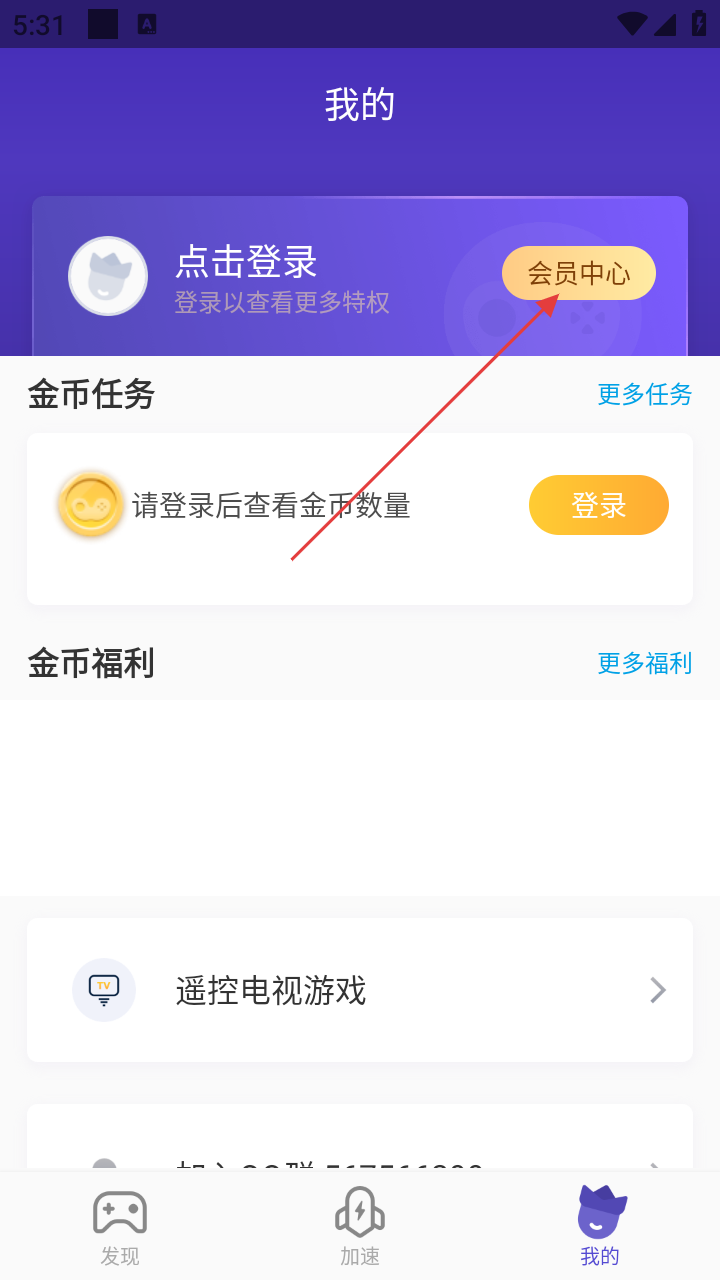Viewport: 720px width, 1280px height.
Task: Tap 点击登录 to sign in
Action: [246, 262]
